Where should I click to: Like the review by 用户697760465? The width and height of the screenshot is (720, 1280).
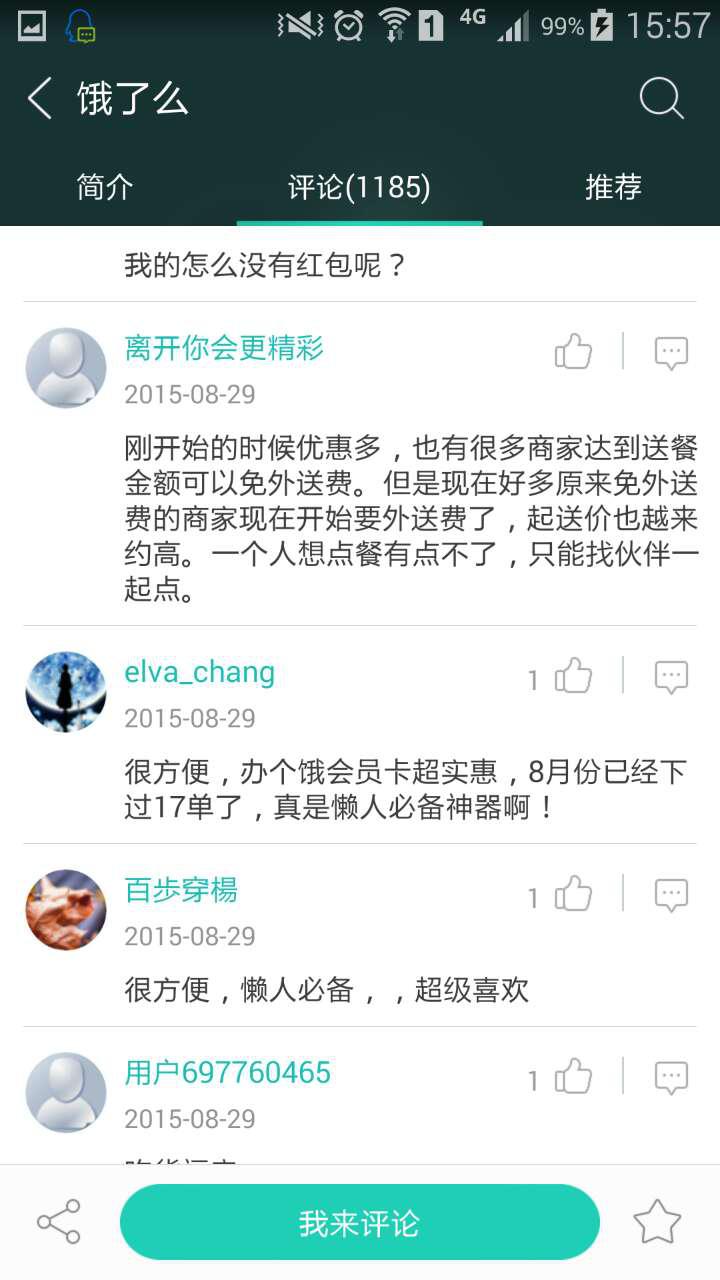[573, 1077]
